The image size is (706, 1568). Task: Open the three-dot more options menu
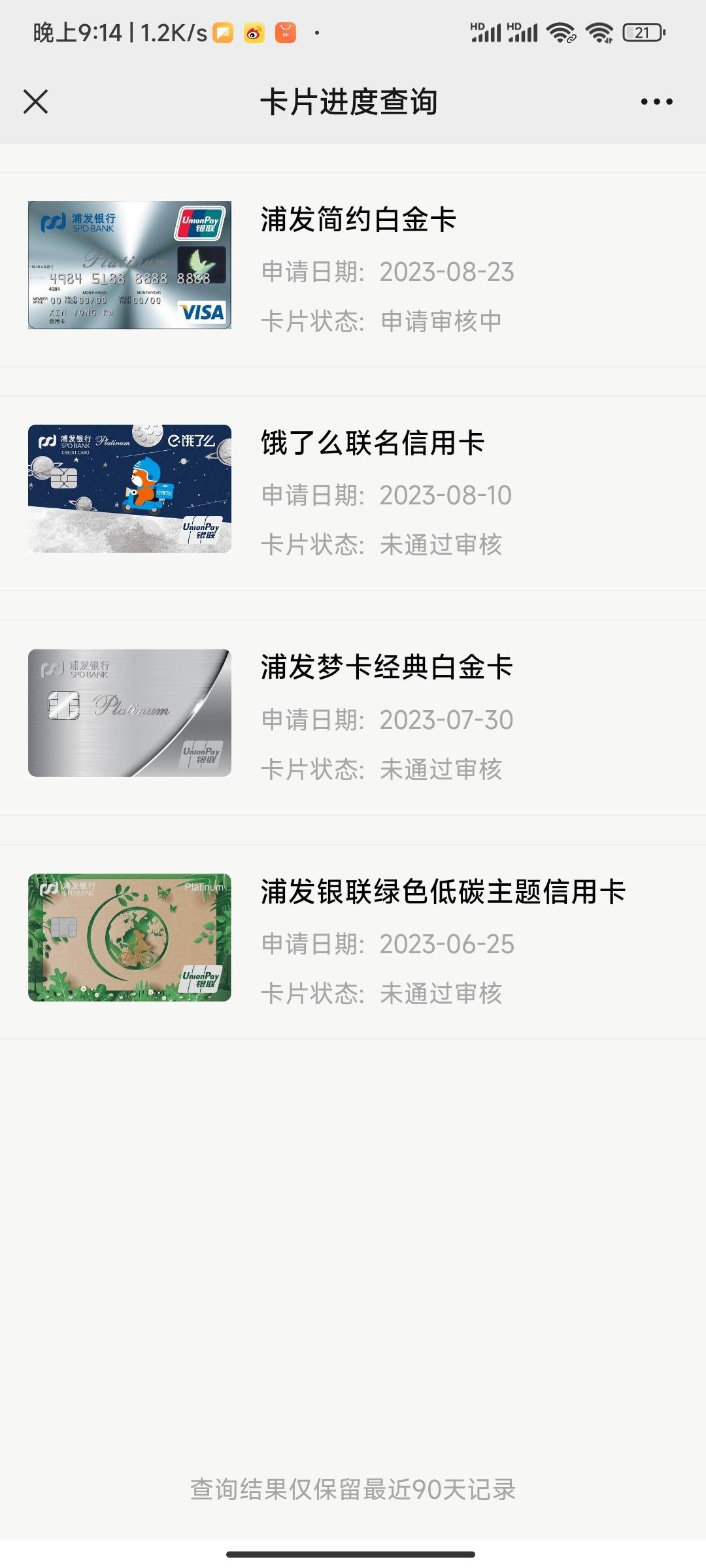pos(656,102)
